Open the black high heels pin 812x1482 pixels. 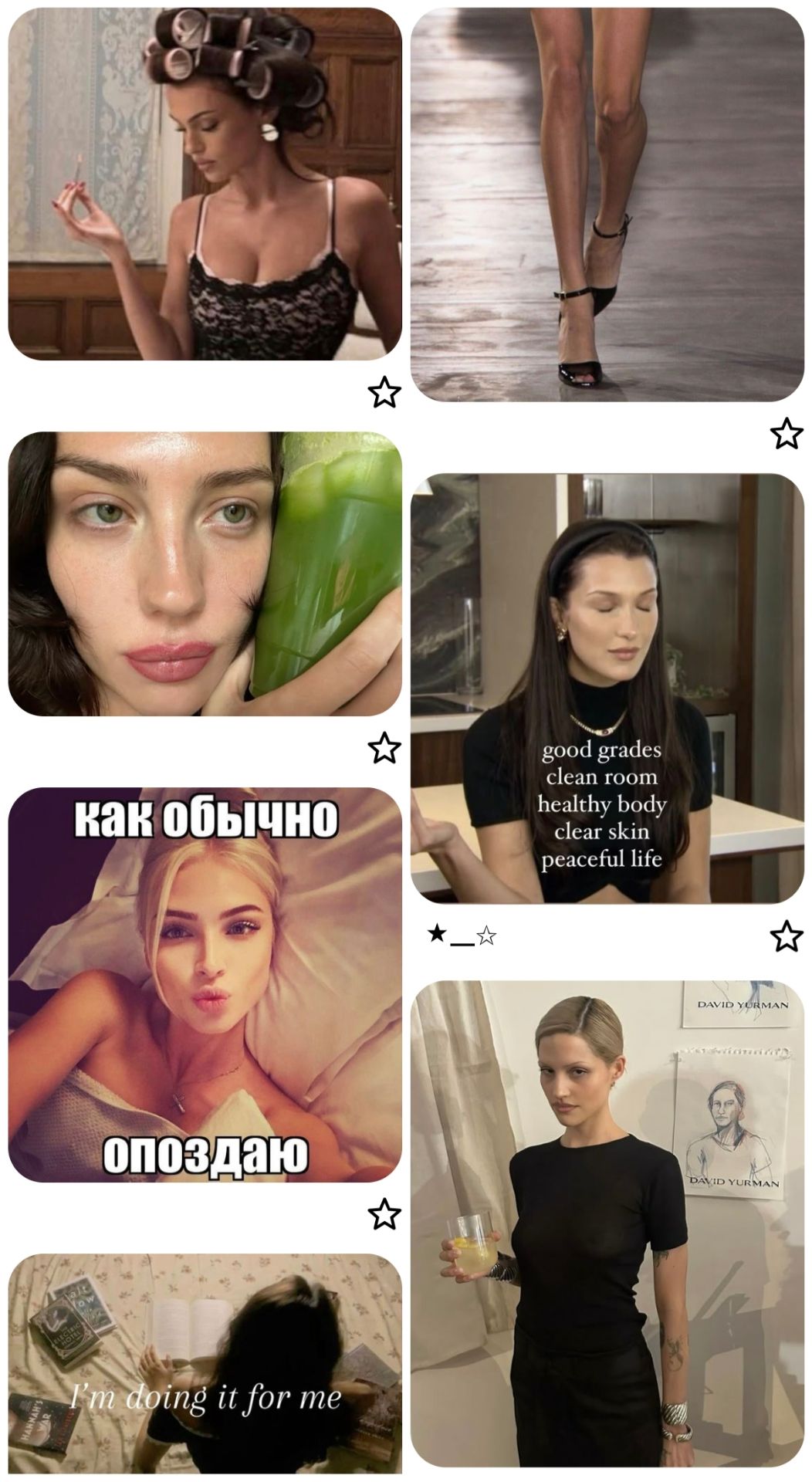[607, 205]
